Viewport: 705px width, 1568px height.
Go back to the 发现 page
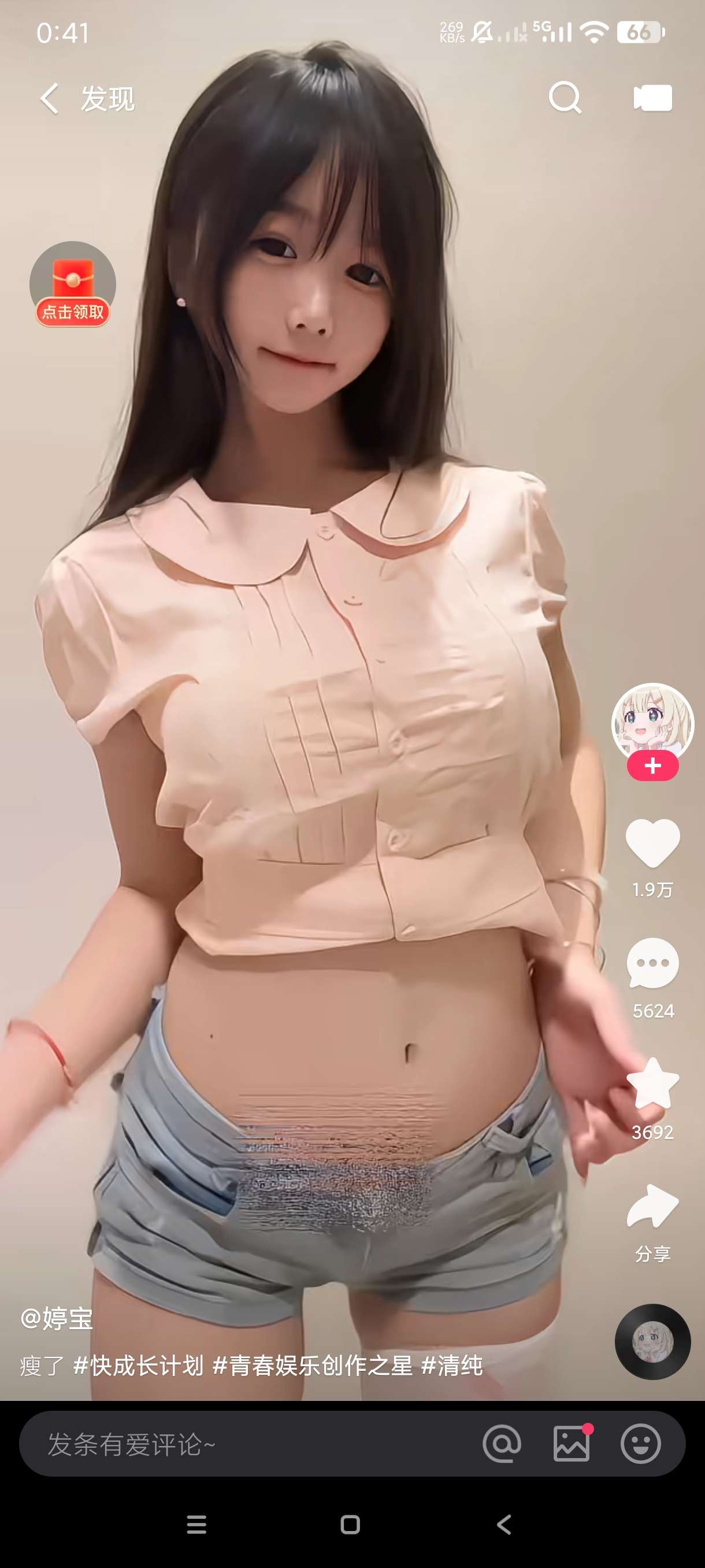pyautogui.click(x=50, y=99)
